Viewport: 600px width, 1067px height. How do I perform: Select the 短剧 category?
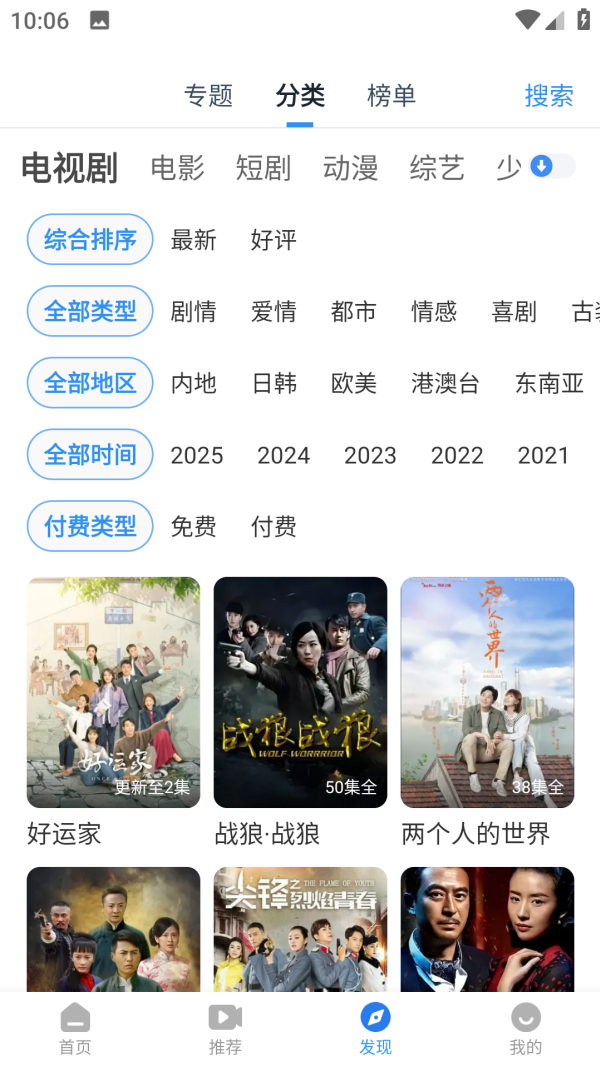263,168
